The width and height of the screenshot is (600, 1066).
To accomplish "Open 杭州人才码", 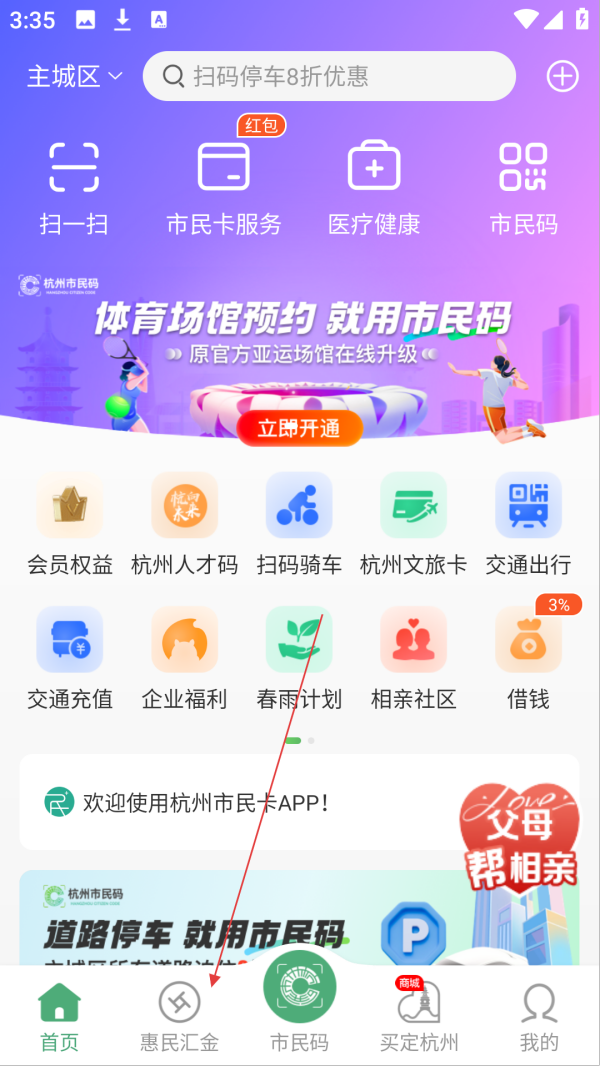I will pyautogui.click(x=184, y=524).
